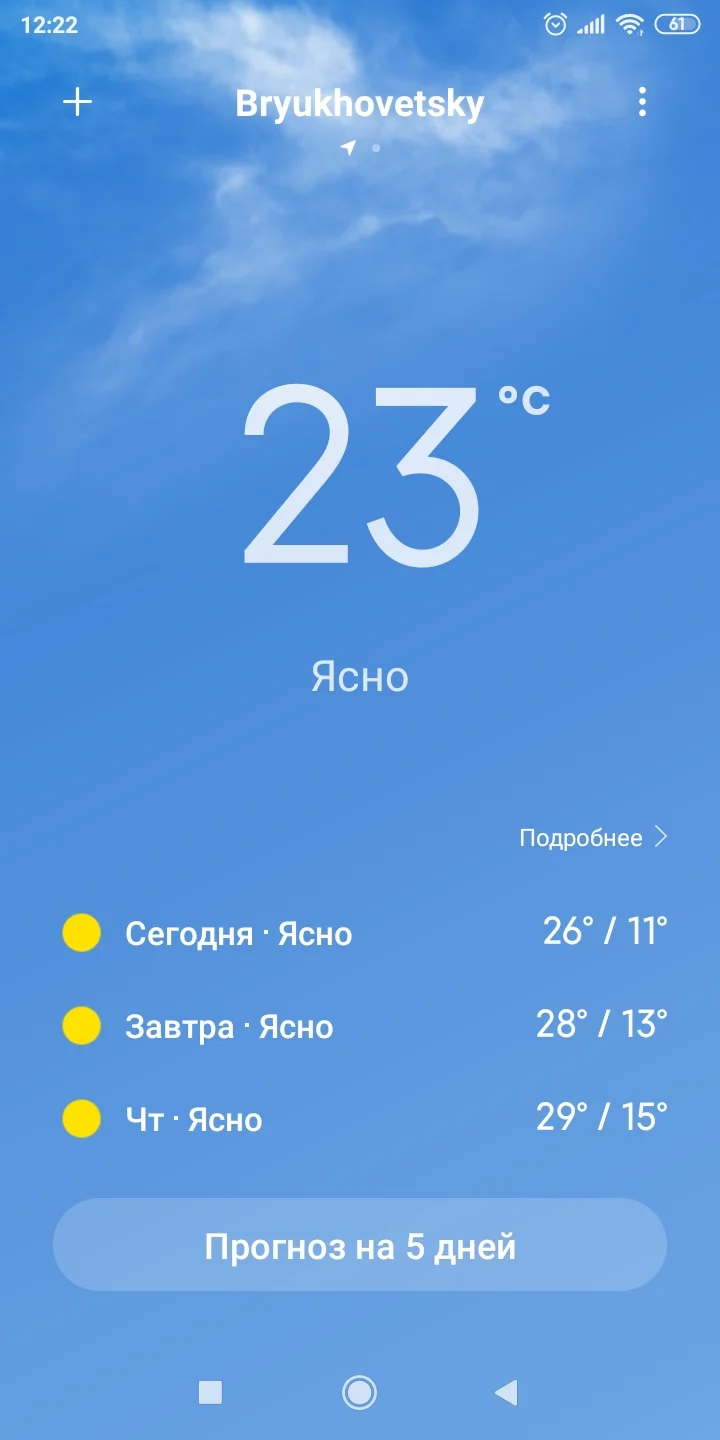Tap the sun icon next to Чт forecast
The height and width of the screenshot is (1440, 720).
81,1119
